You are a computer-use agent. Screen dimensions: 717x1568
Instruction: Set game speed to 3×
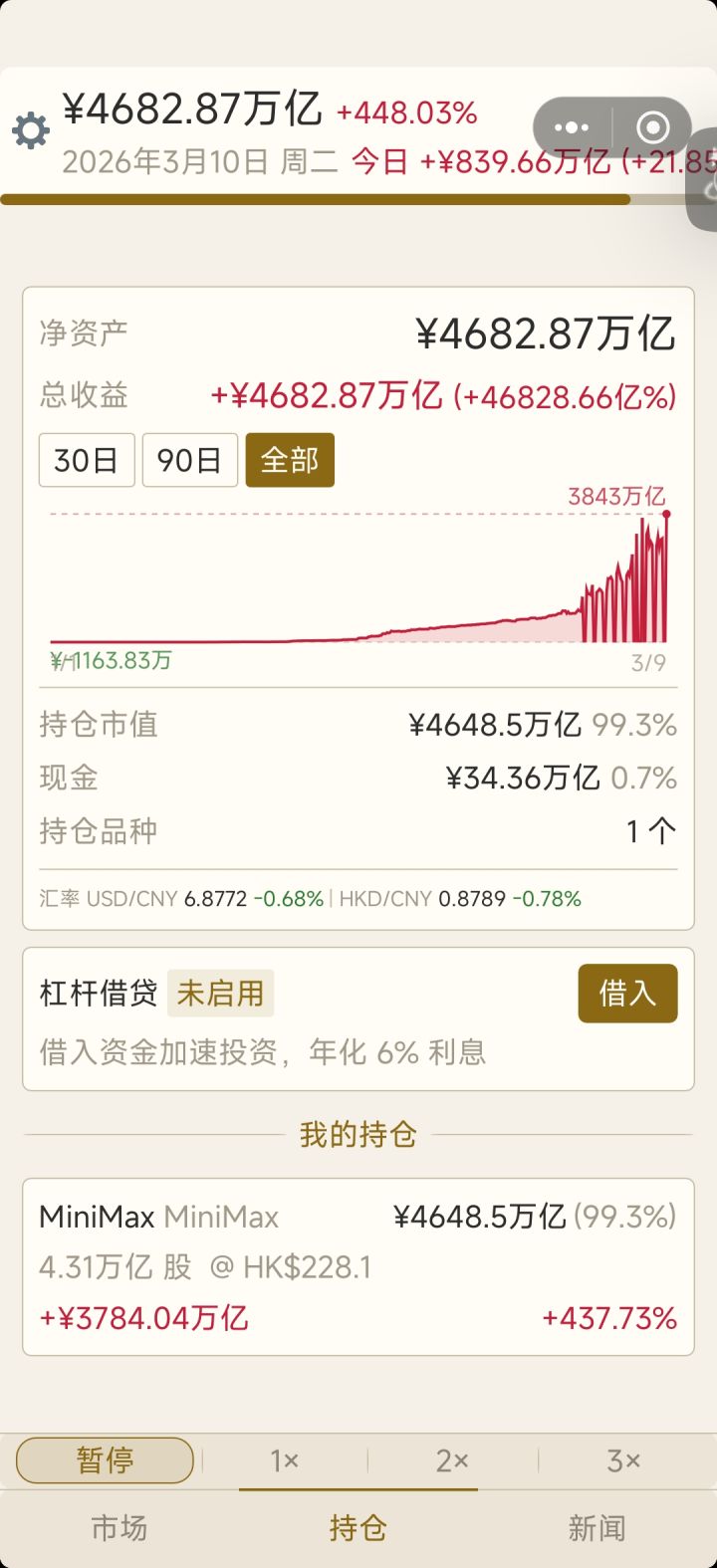[x=624, y=1460]
